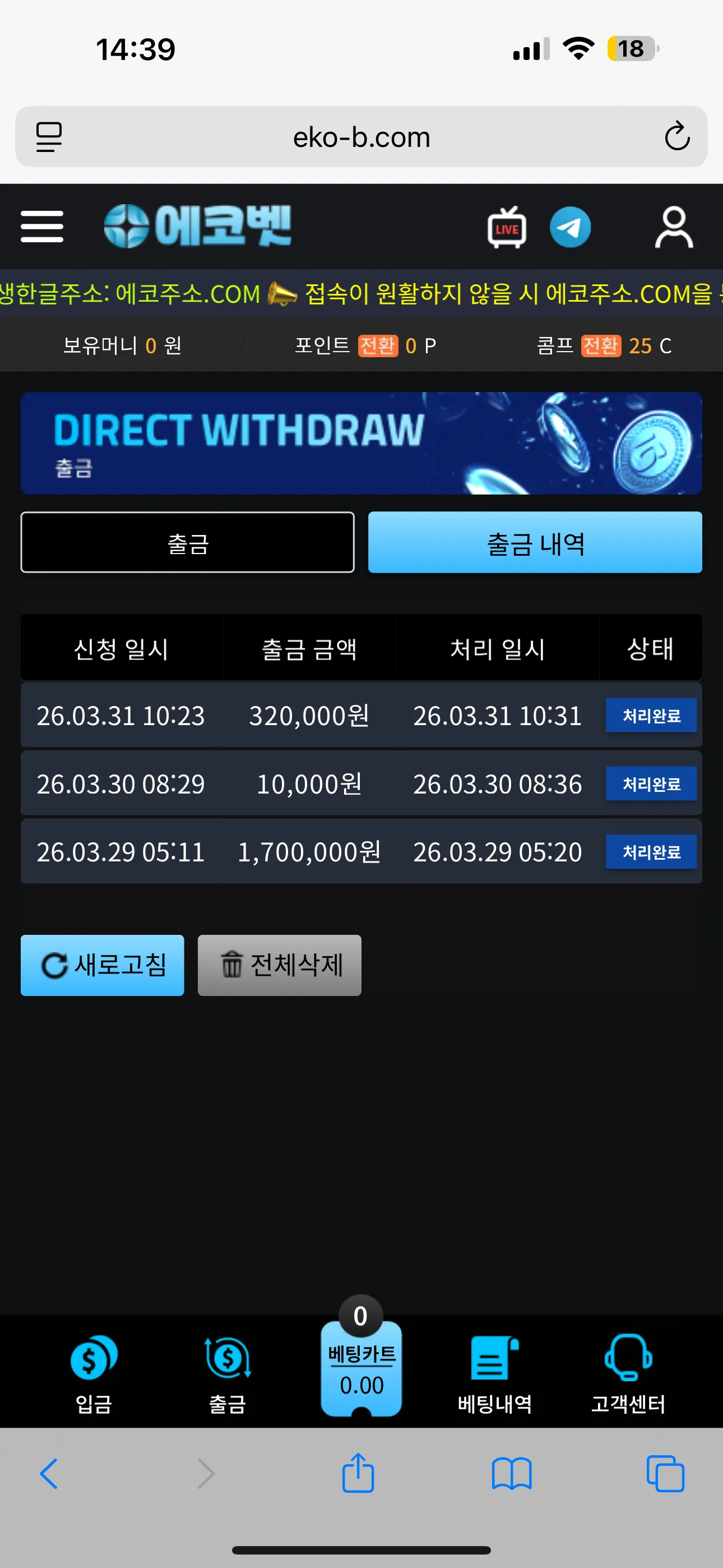The height and width of the screenshot is (1568, 723).
Task: Share this page from Safari toolbar
Action: pyautogui.click(x=358, y=1473)
